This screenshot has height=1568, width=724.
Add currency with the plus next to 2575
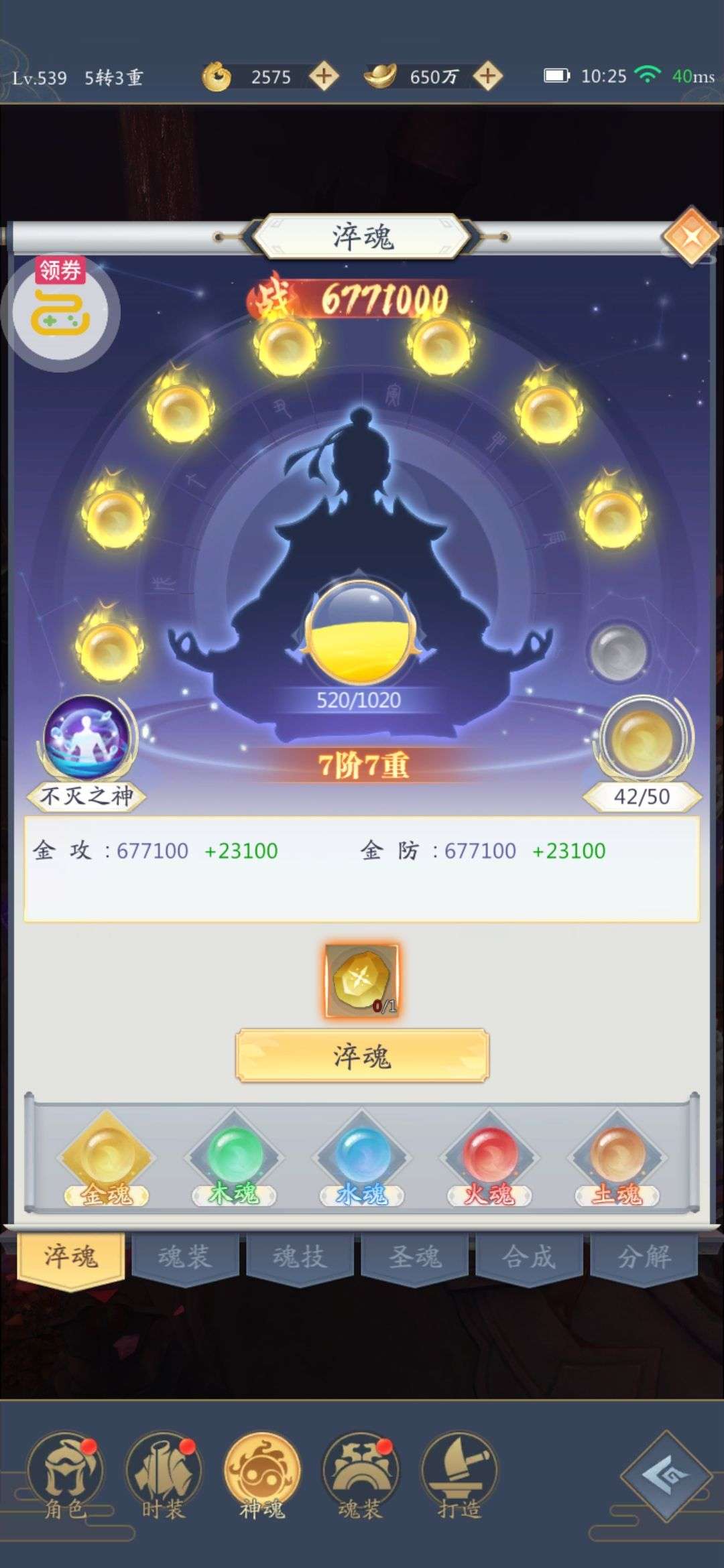323,76
